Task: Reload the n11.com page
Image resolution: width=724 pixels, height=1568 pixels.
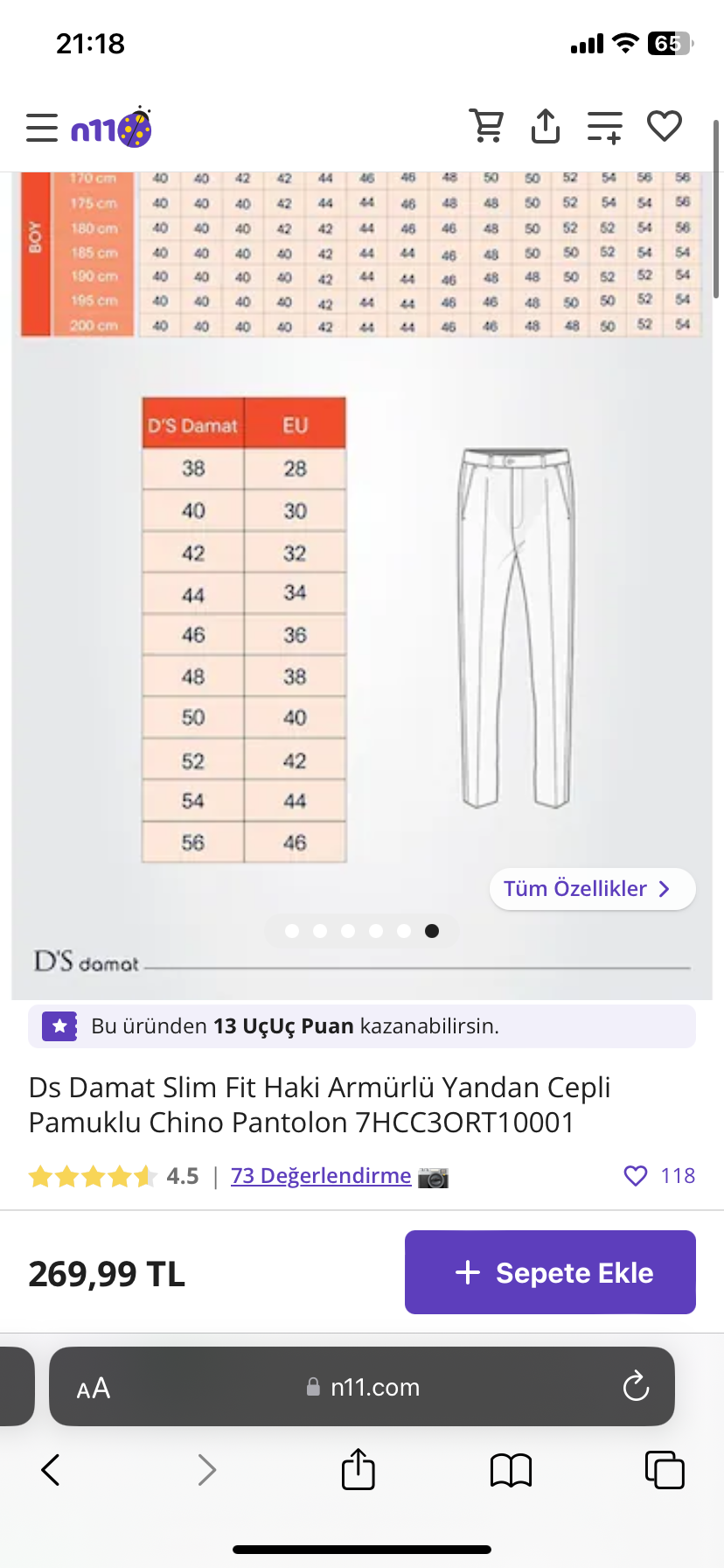Action: point(636,1387)
